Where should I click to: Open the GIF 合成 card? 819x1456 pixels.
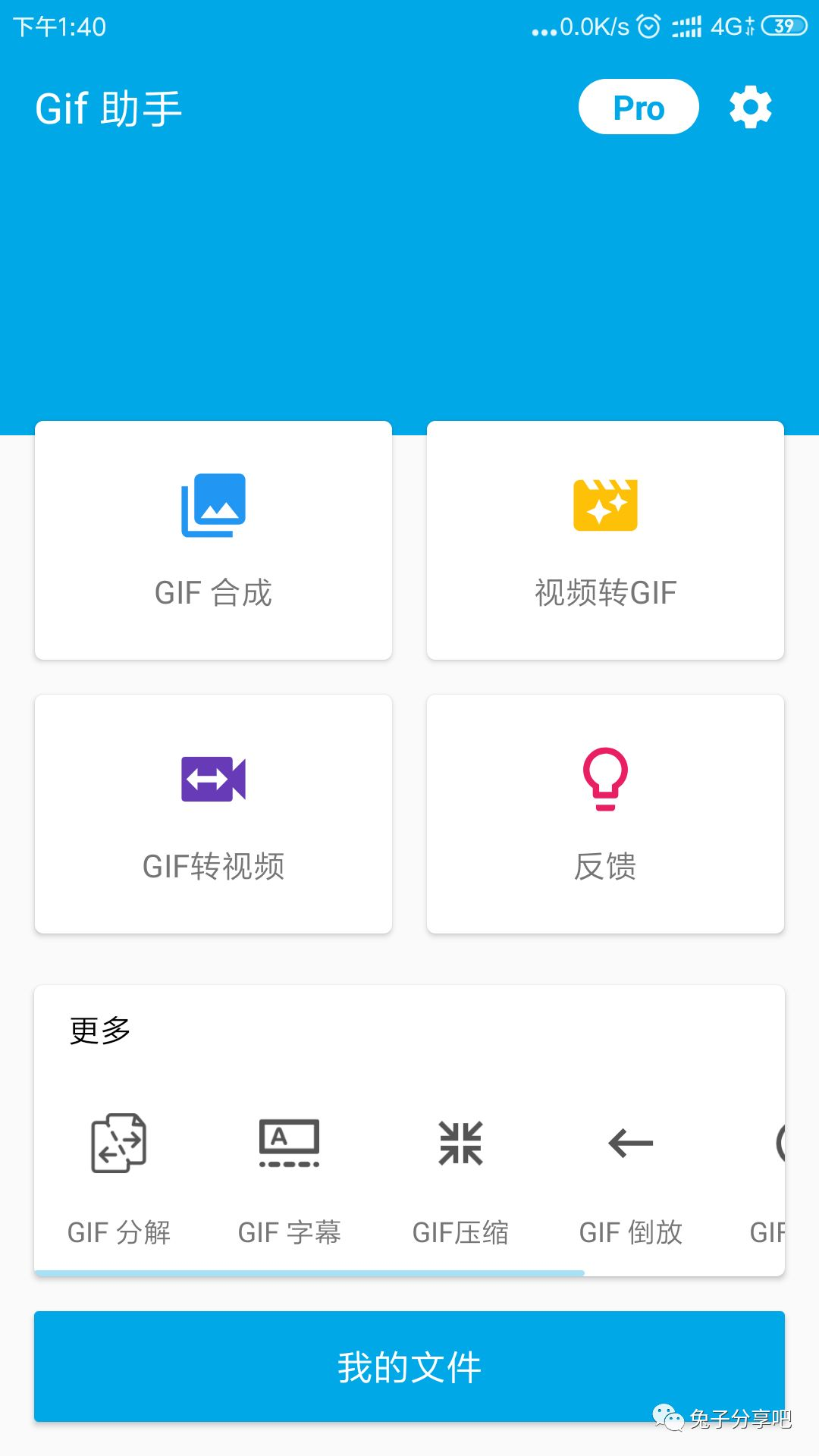pos(213,540)
